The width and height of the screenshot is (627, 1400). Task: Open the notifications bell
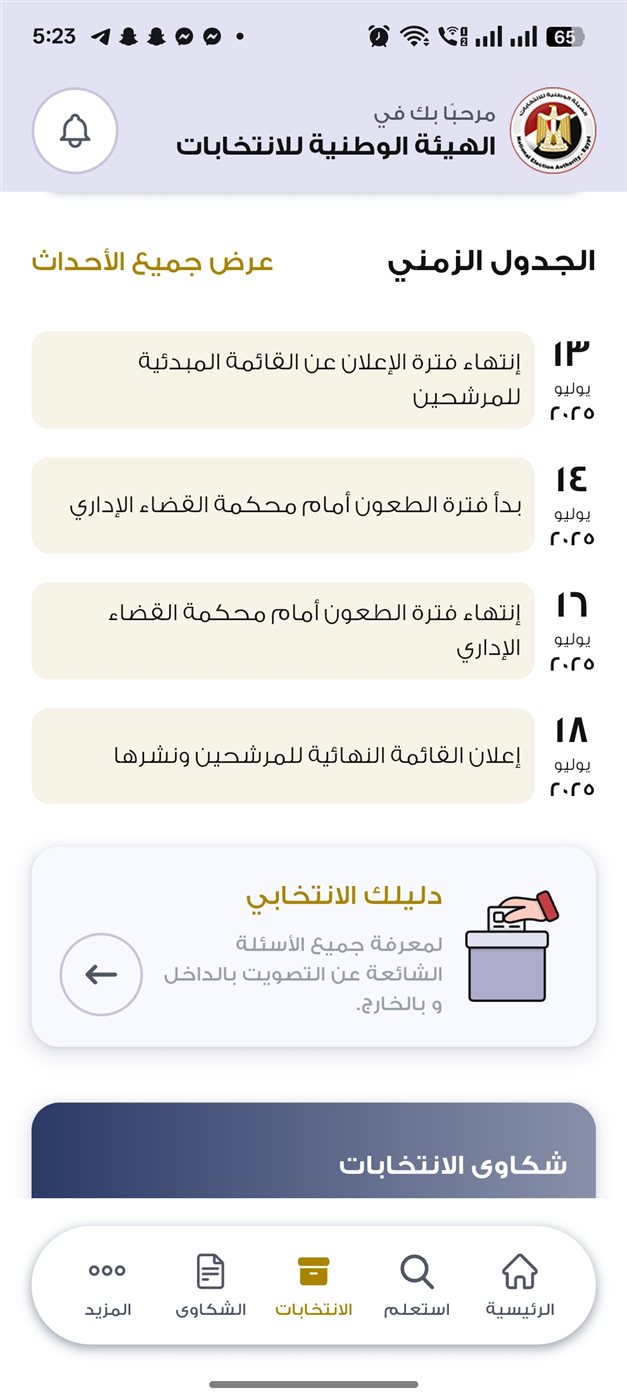75,131
